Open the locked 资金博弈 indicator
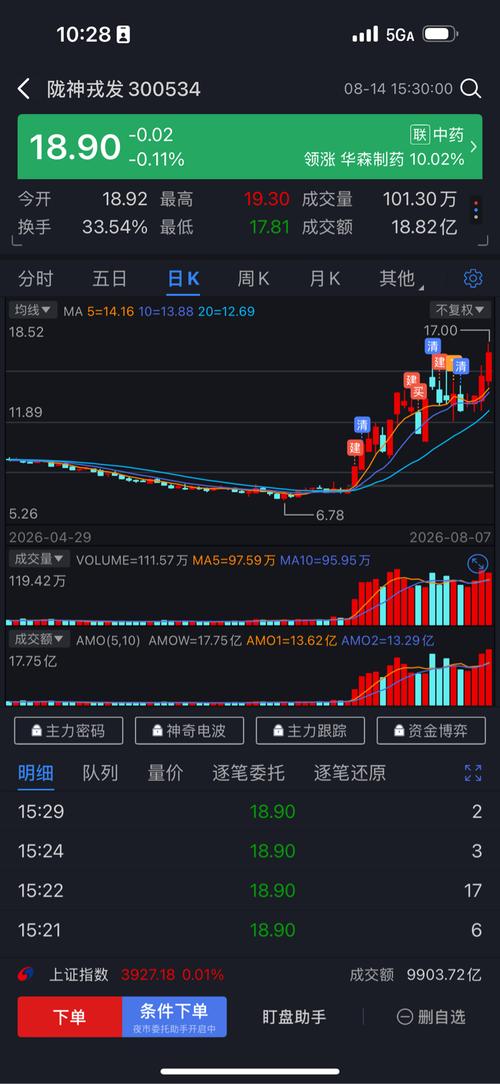The height and width of the screenshot is (1084, 500). pos(431,730)
